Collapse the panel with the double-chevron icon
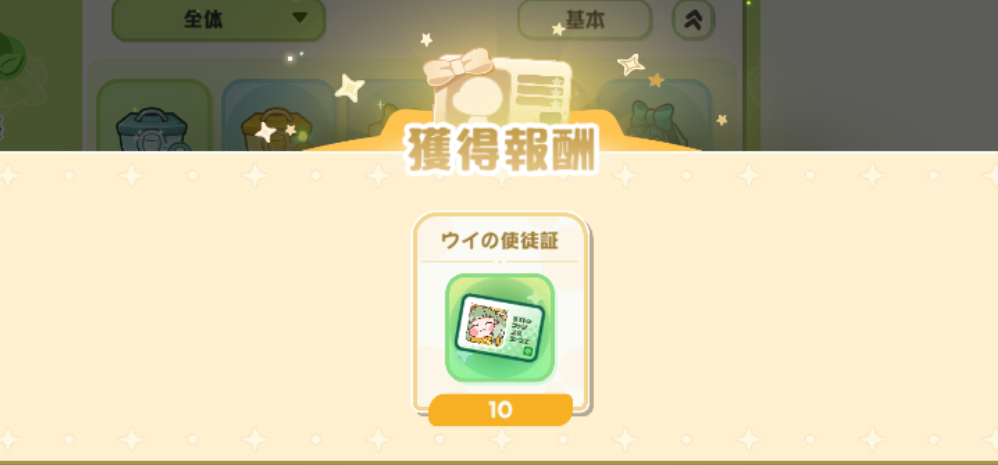This screenshot has height=465, width=998. 693,19
